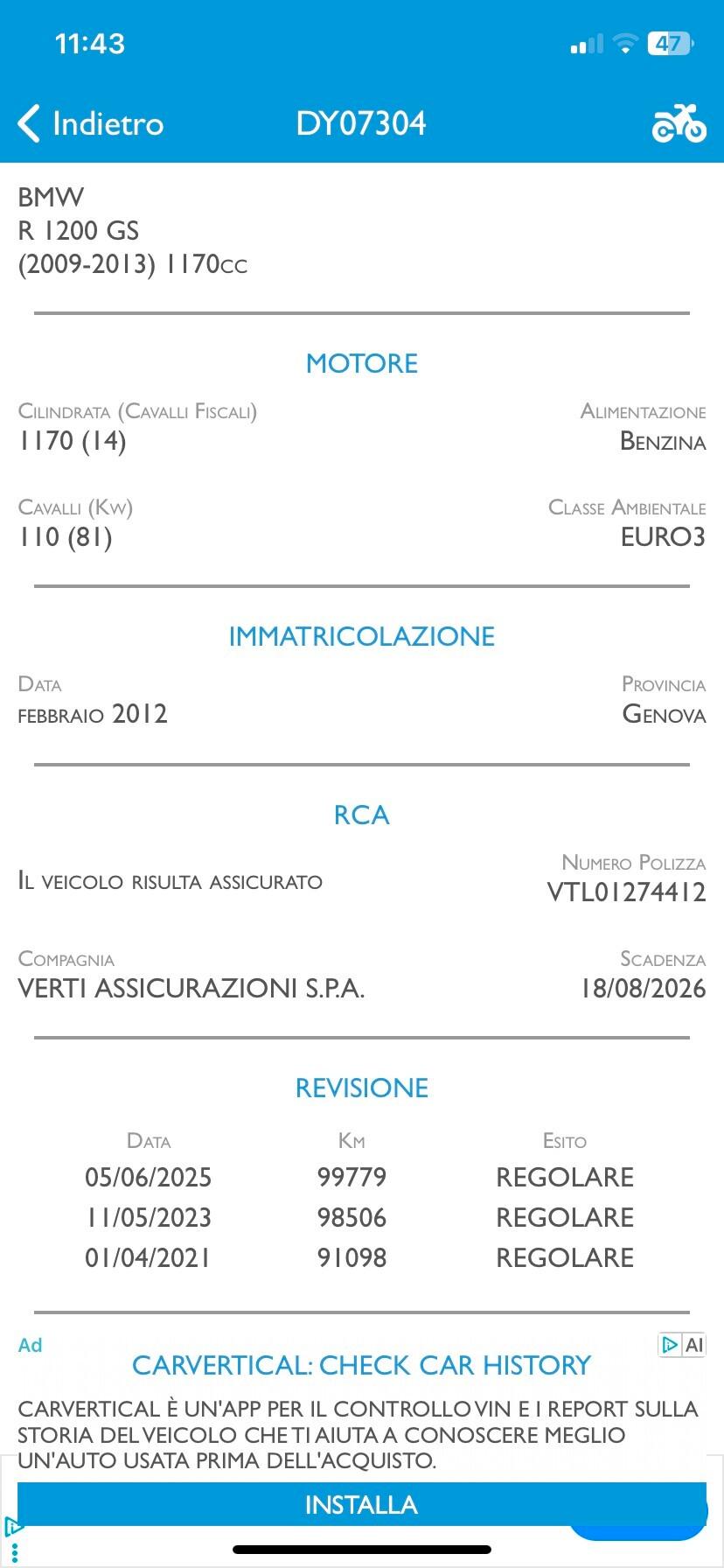Open the AdChoices info icon

[670, 1345]
